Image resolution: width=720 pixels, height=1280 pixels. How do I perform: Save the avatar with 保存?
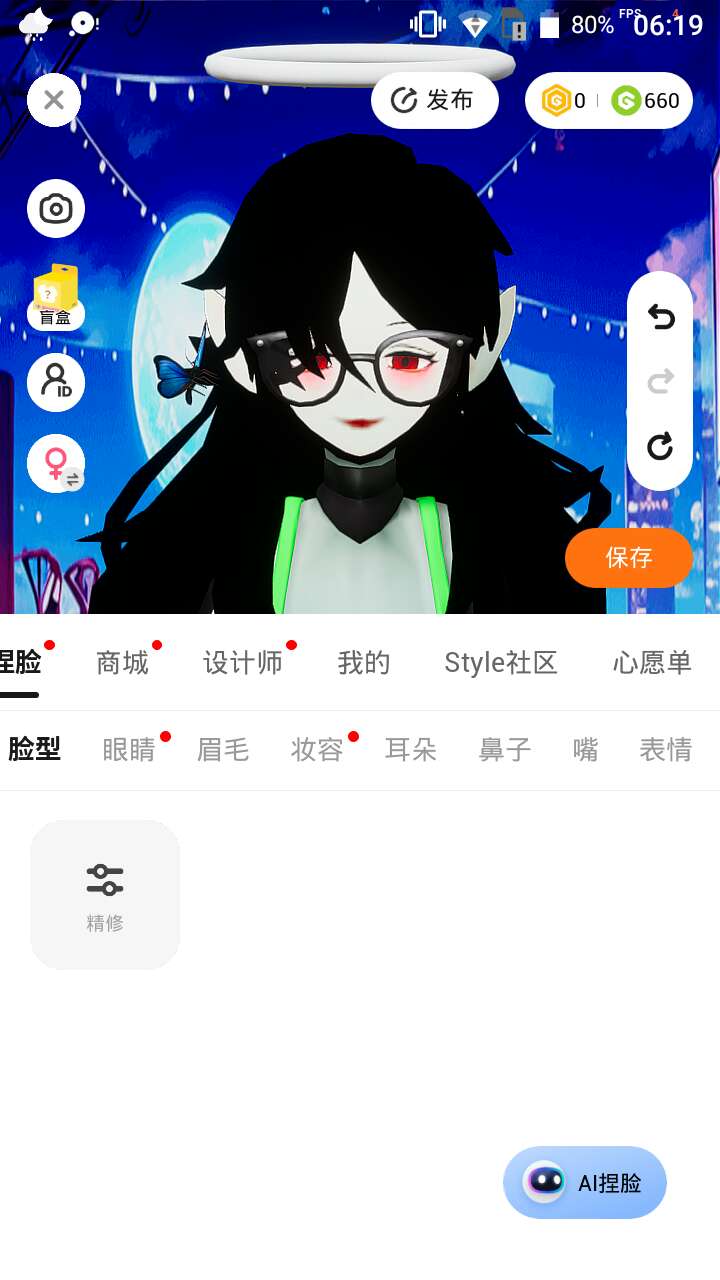click(629, 557)
